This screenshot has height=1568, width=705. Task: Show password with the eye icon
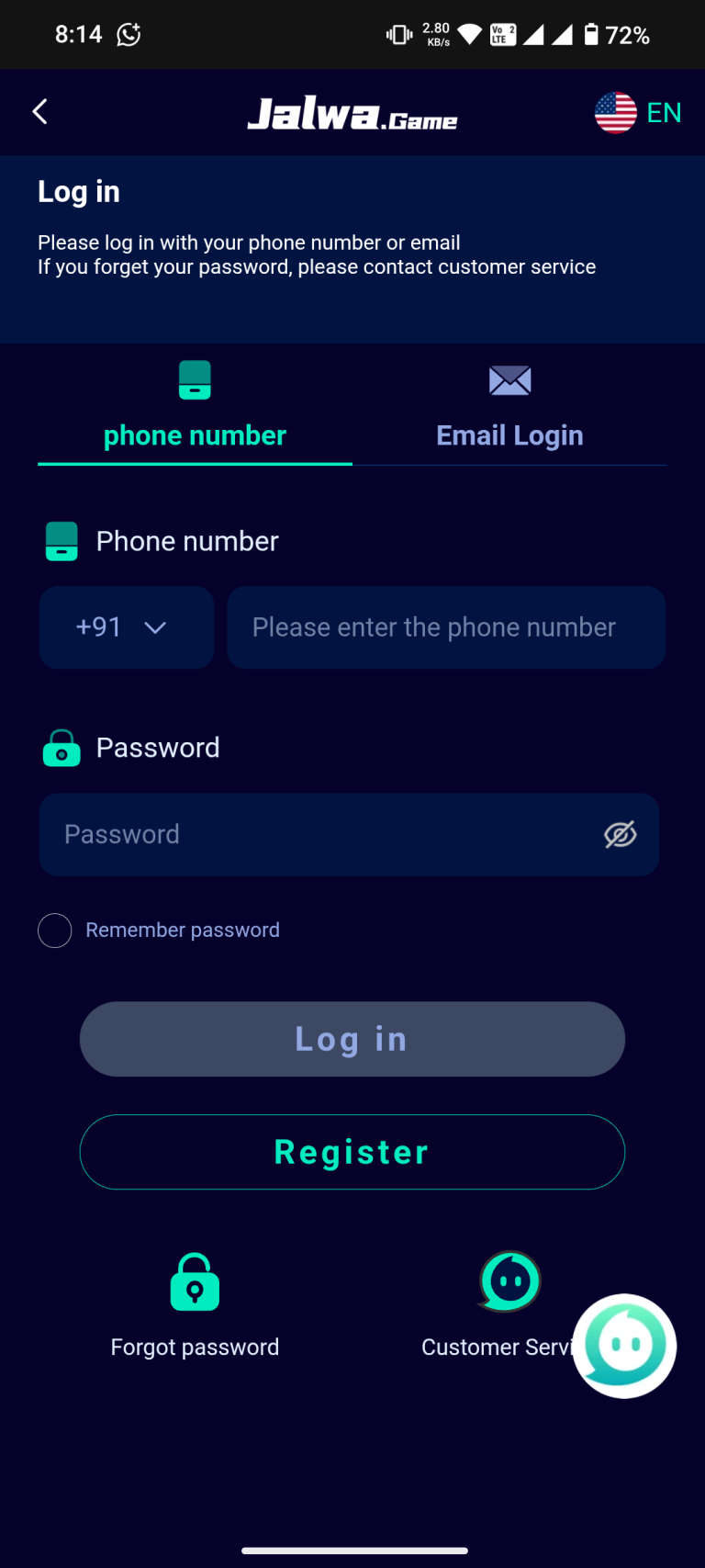click(620, 834)
